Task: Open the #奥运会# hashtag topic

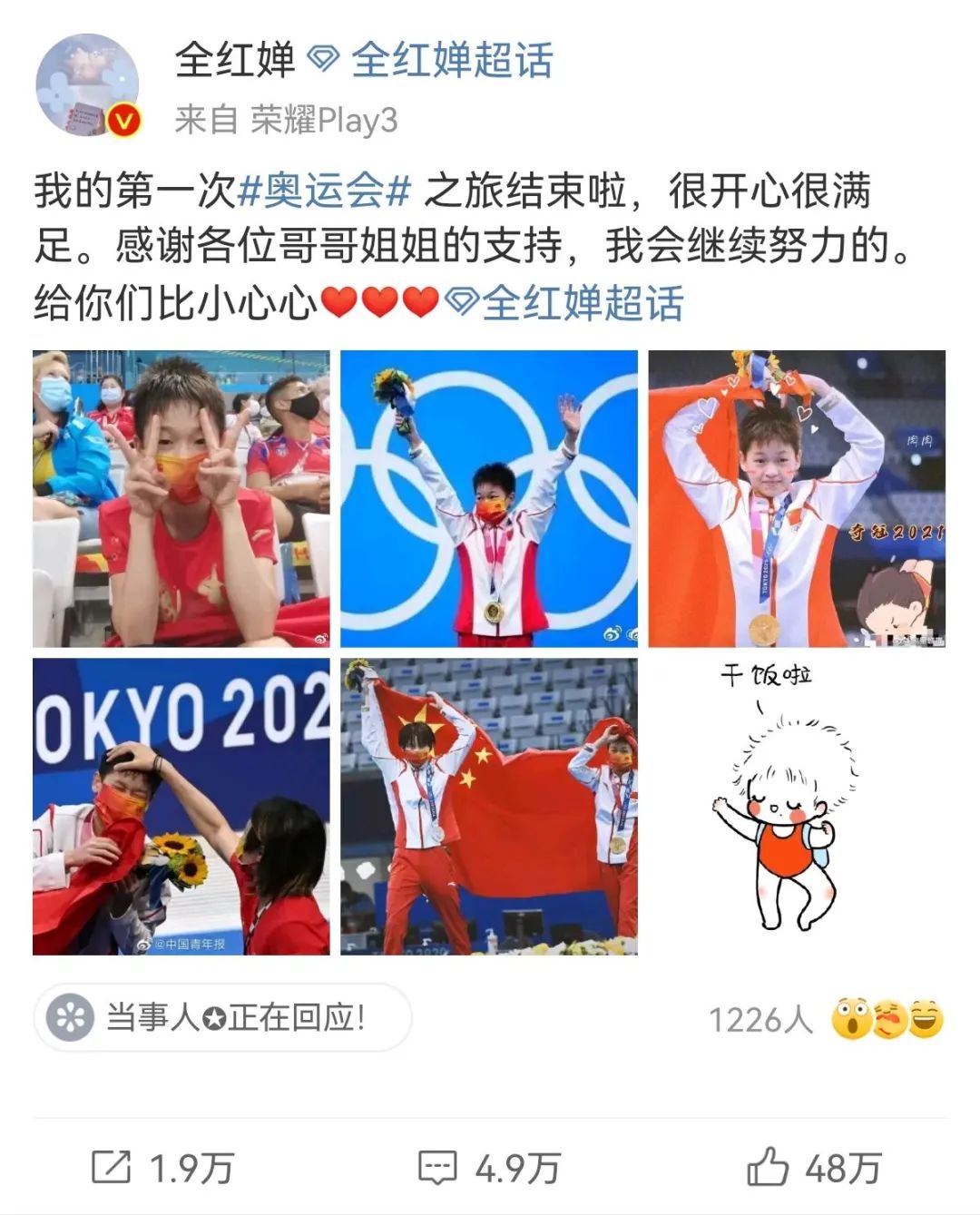Action: pos(324,191)
